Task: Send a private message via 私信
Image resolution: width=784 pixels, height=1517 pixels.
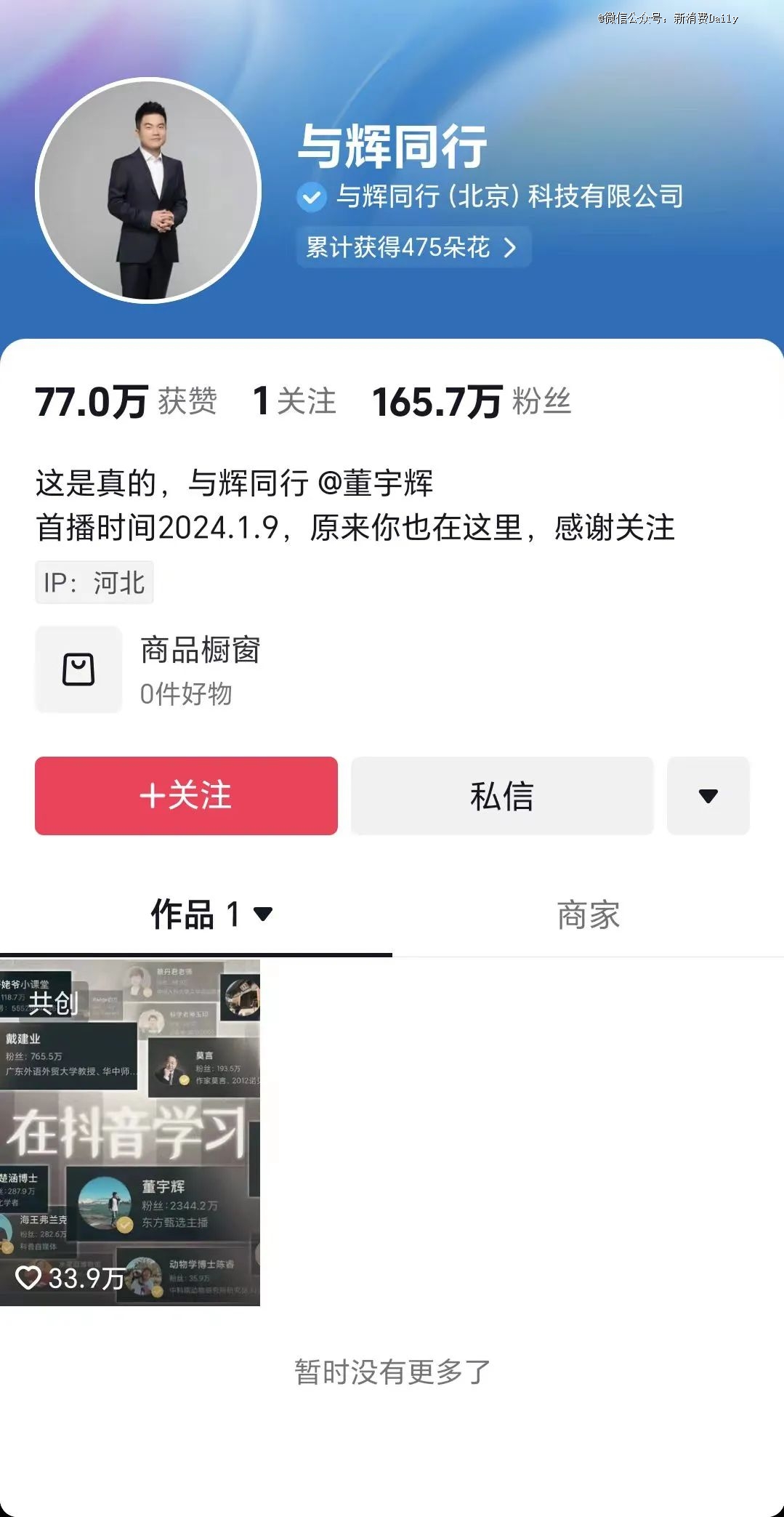Action: click(x=502, y=795)
